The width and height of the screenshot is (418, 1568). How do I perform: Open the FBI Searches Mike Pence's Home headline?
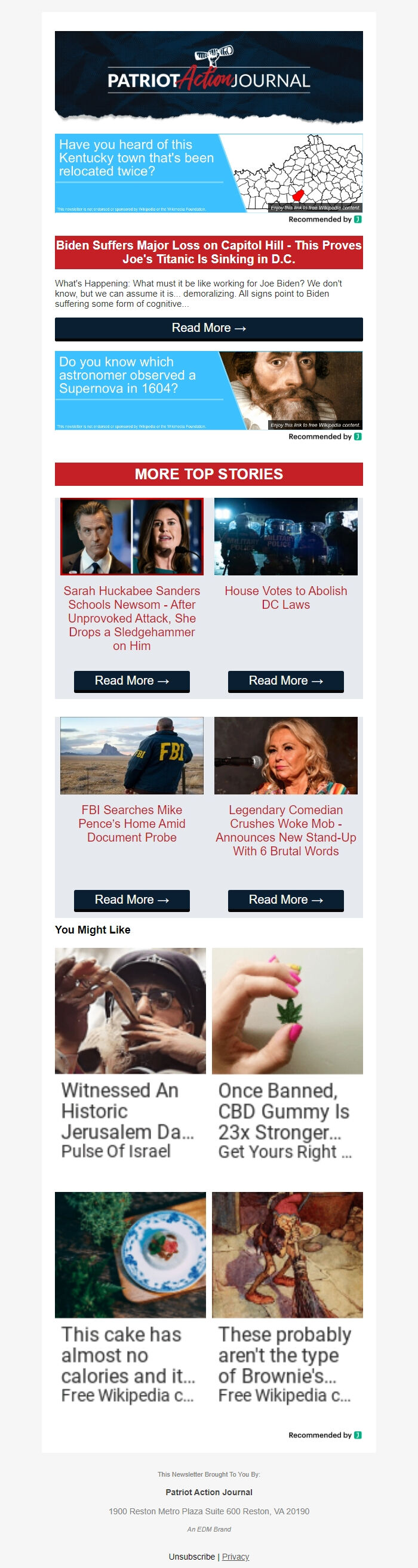131,824
